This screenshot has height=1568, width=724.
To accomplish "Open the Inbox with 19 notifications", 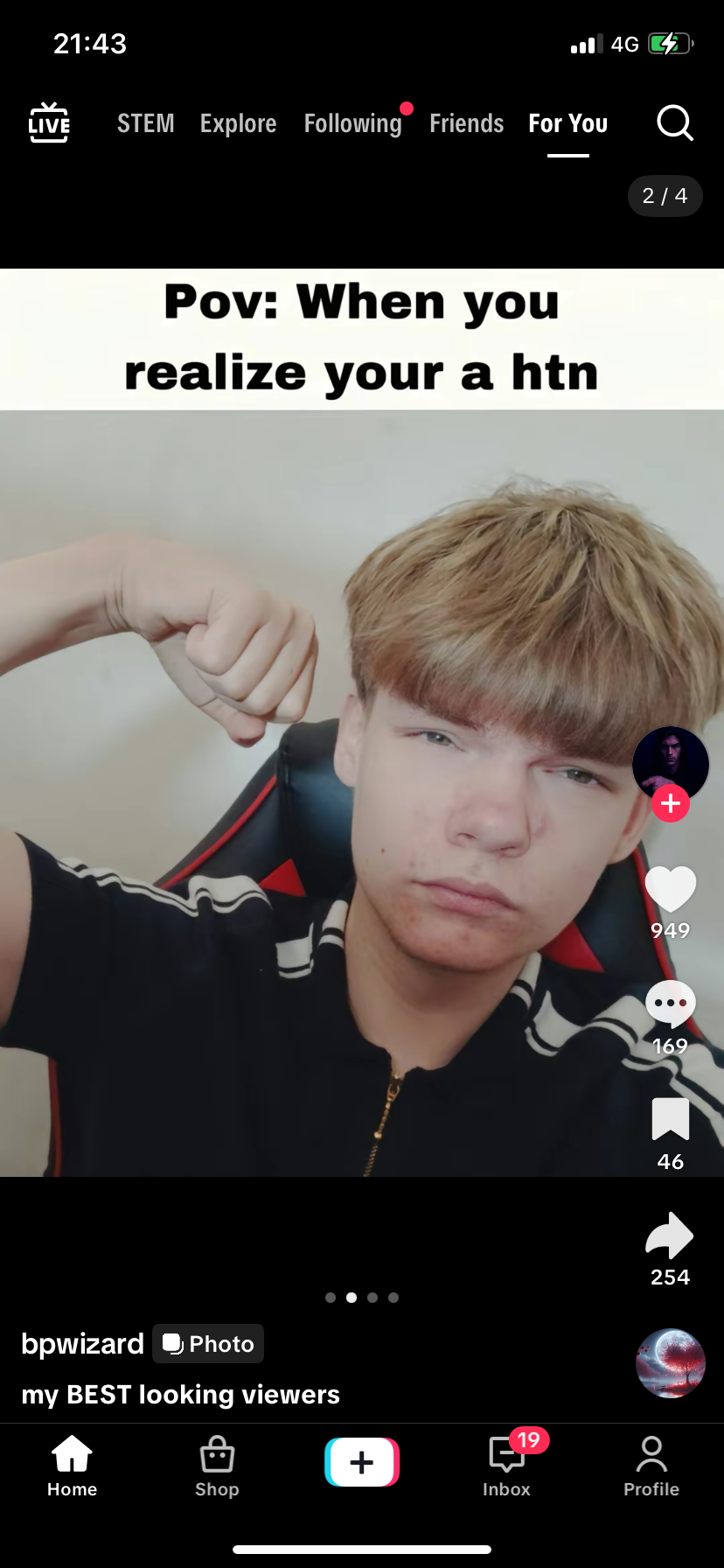I will [507, 1466].
